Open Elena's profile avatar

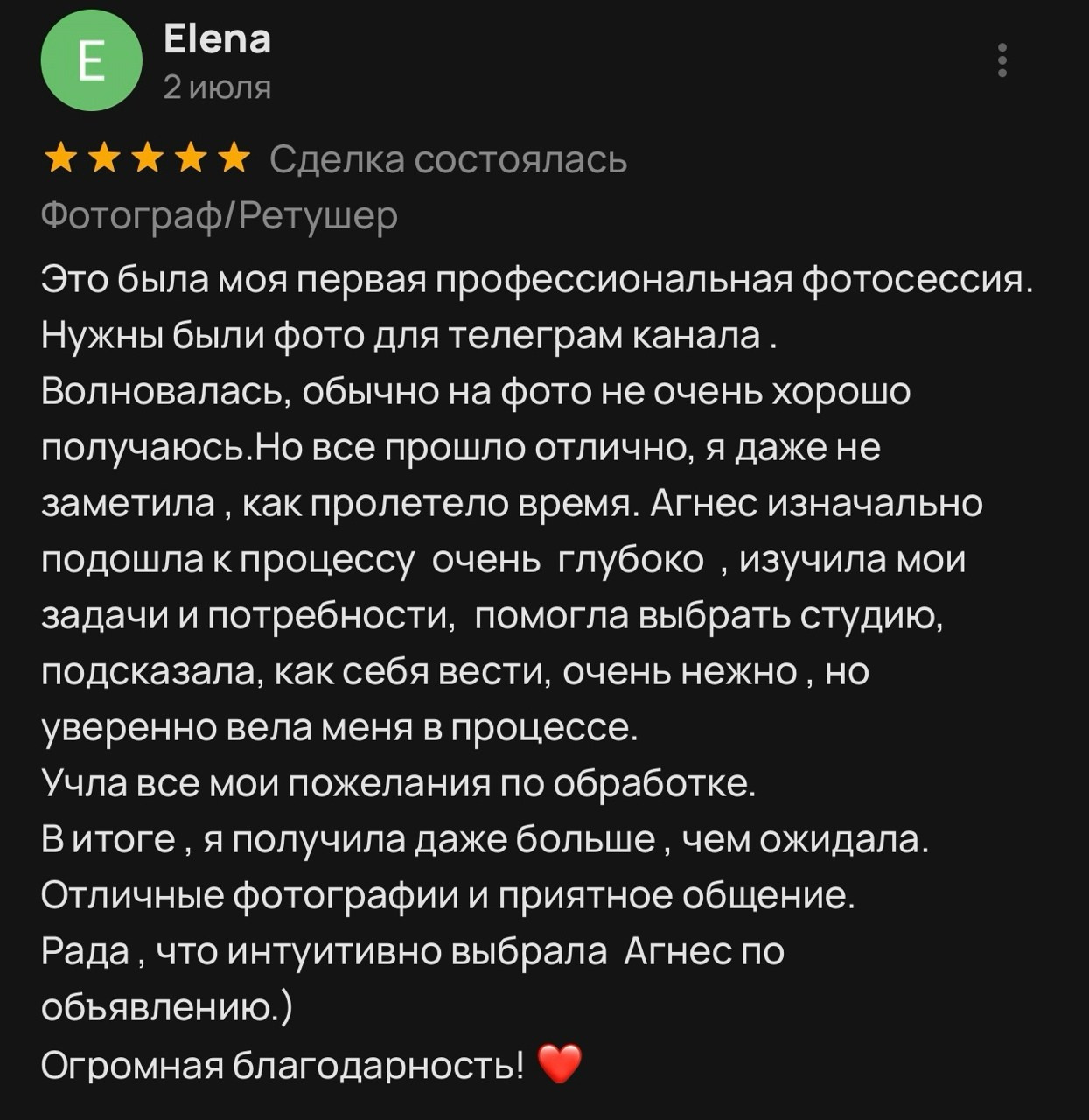tap(91, 61)
